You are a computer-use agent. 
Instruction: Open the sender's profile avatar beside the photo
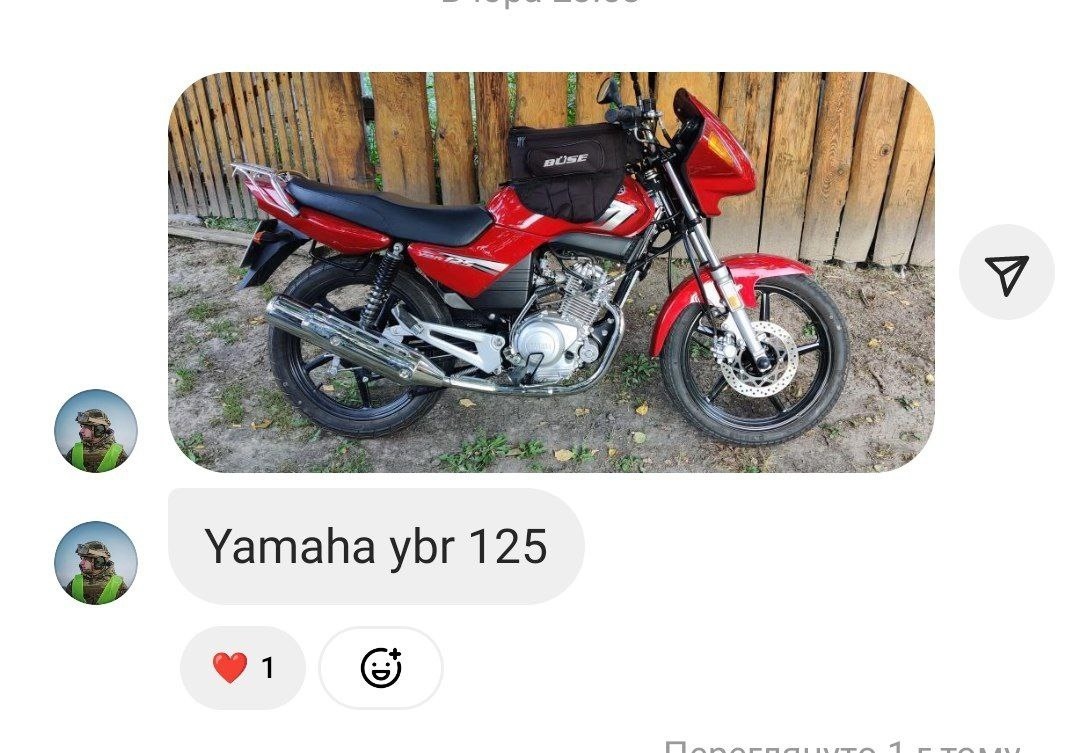[x=96, y=431]
